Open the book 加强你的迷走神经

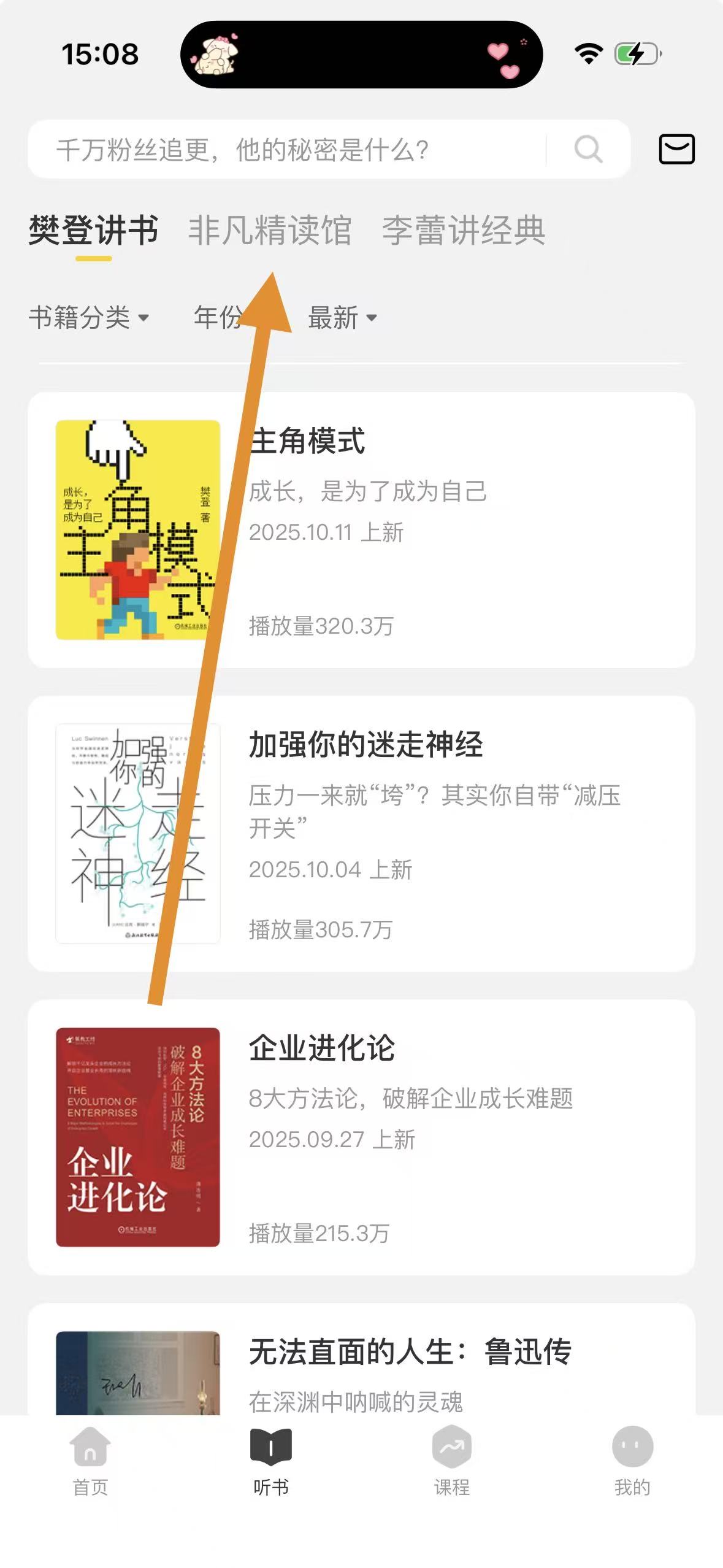(x=361, y=833)
